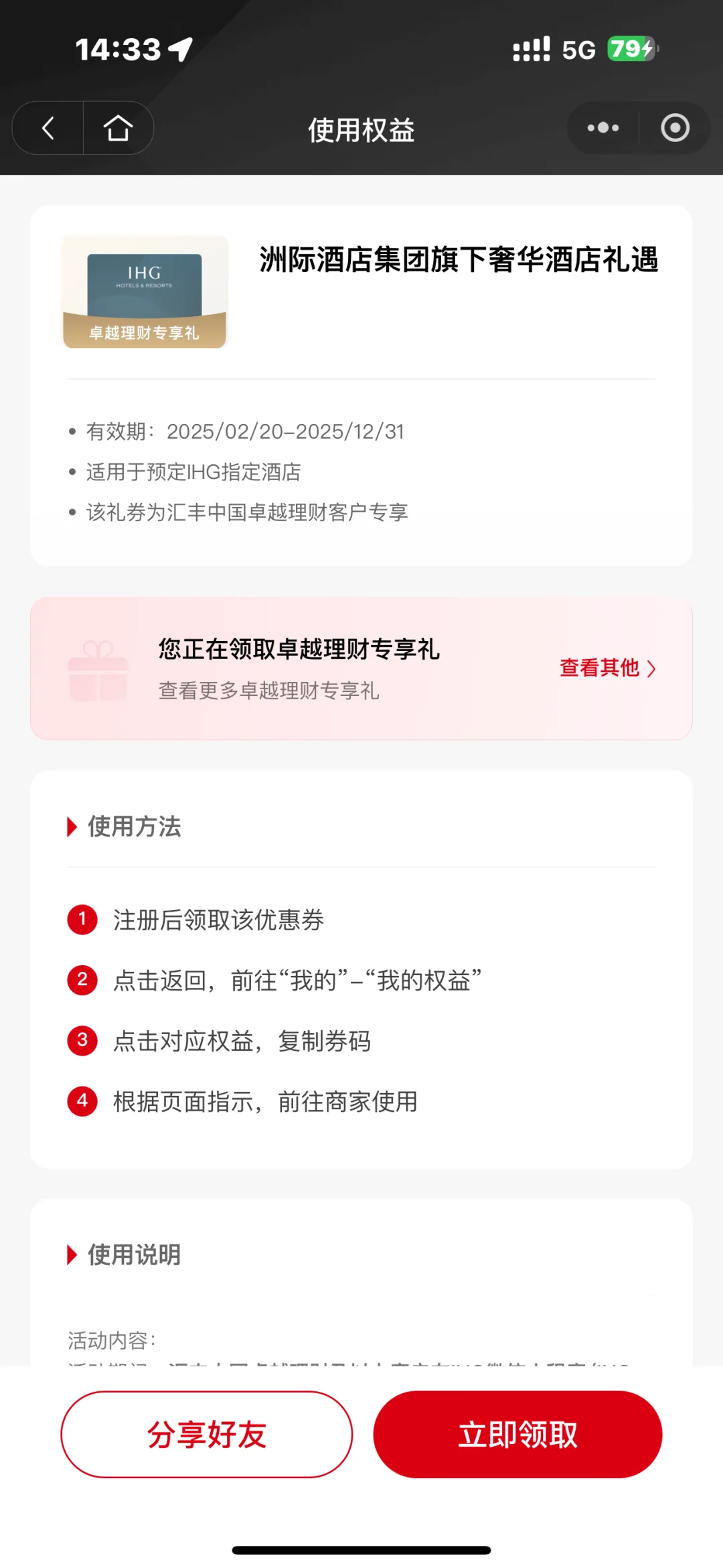
Task: Tap 查看其他 to view other gifts
Action: coord(607,668)
